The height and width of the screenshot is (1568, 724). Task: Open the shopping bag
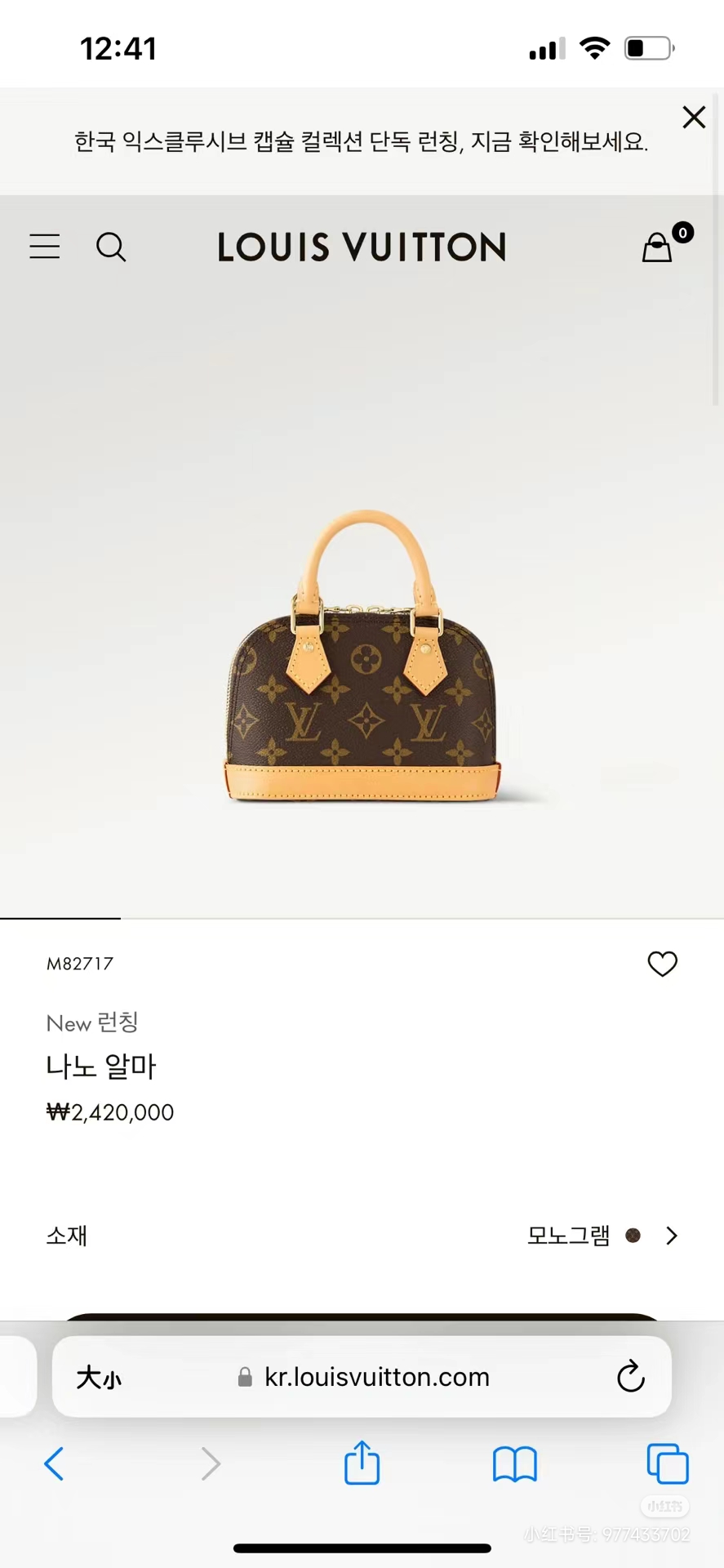point(658,247)
